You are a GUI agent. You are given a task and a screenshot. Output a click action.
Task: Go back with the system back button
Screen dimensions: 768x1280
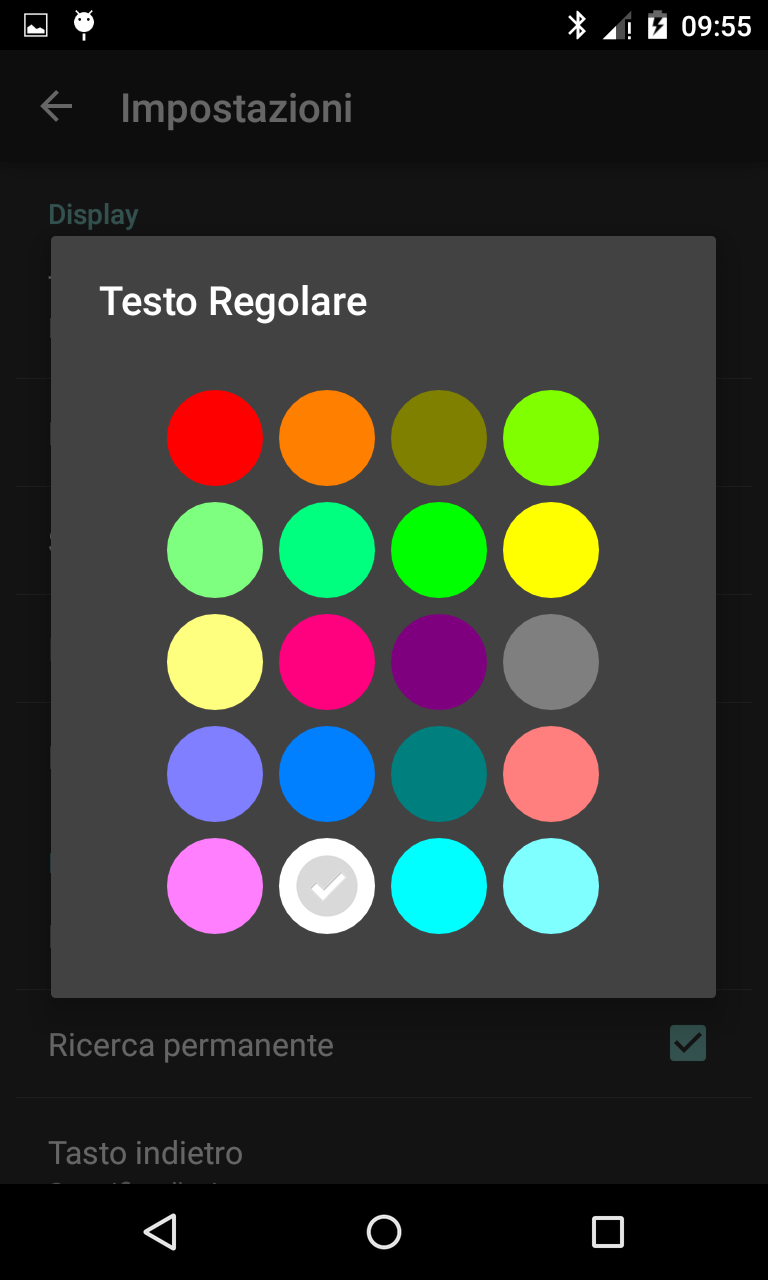click(x=160, y=1232)
